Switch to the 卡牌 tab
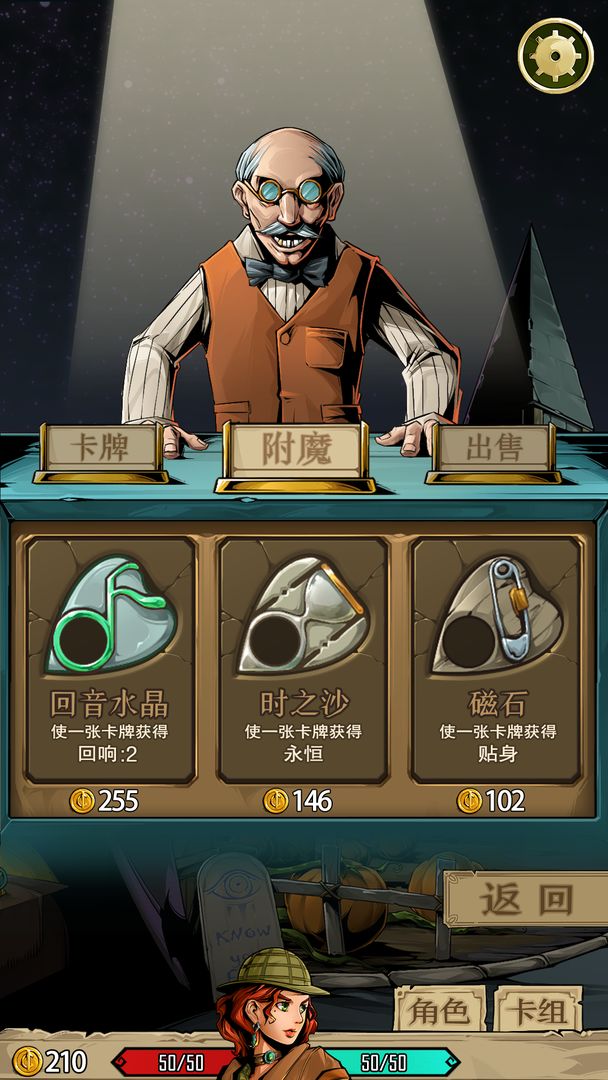 pos(101,449)
